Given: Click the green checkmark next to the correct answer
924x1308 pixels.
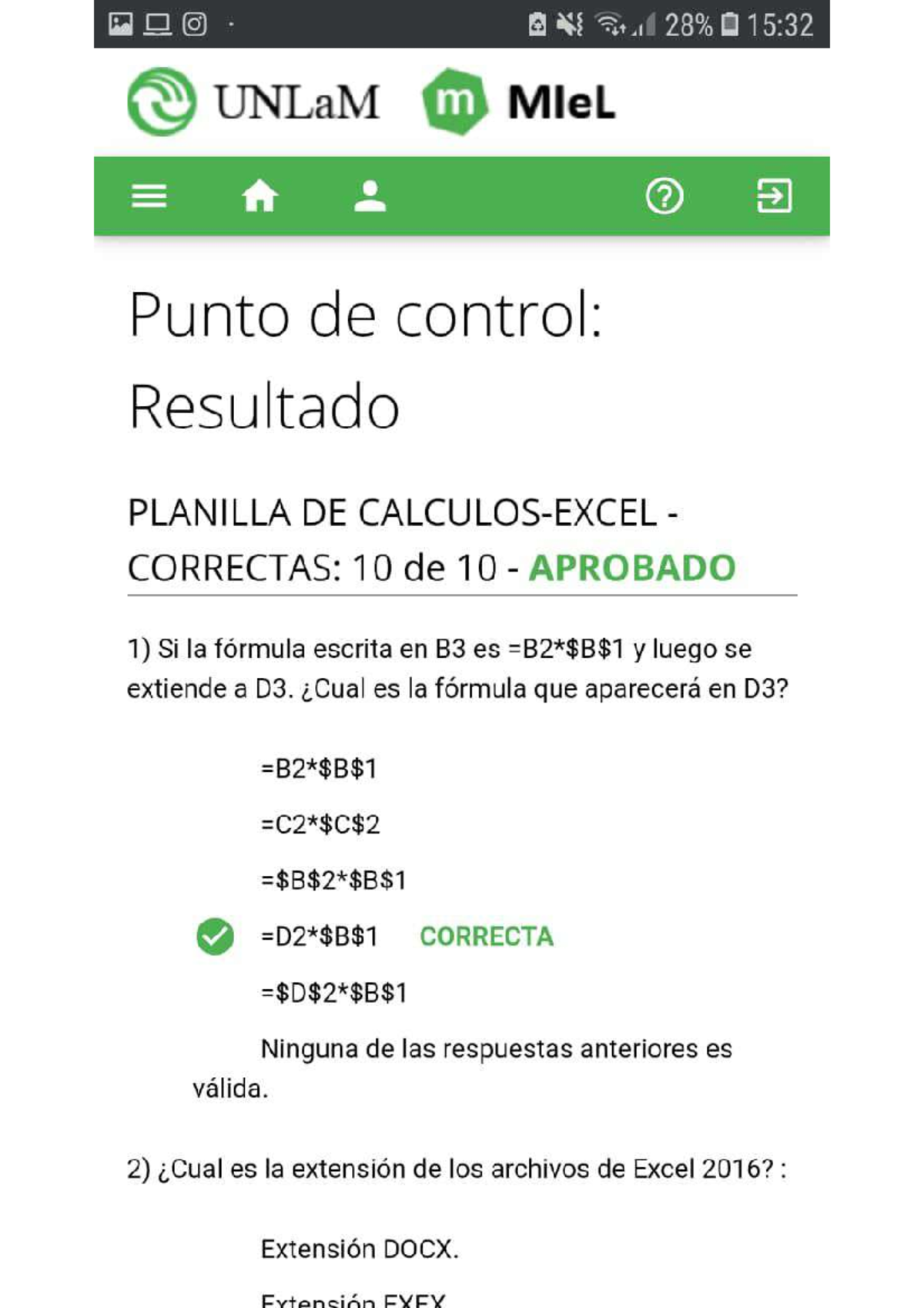Looking at the screenshot, I should click(216, 937).
